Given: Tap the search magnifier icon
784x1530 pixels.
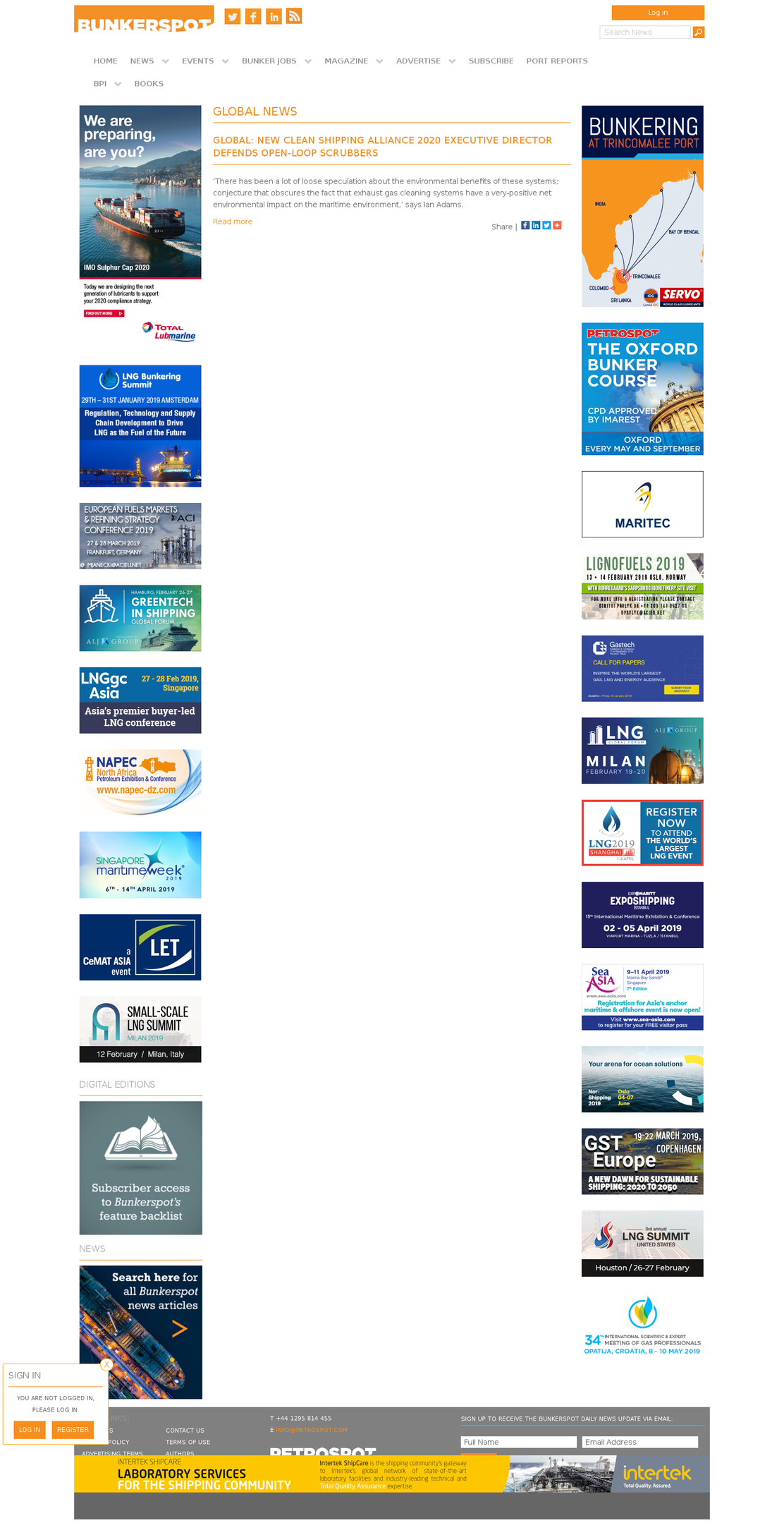Looking at the screenshot, I should coord(699,32).
